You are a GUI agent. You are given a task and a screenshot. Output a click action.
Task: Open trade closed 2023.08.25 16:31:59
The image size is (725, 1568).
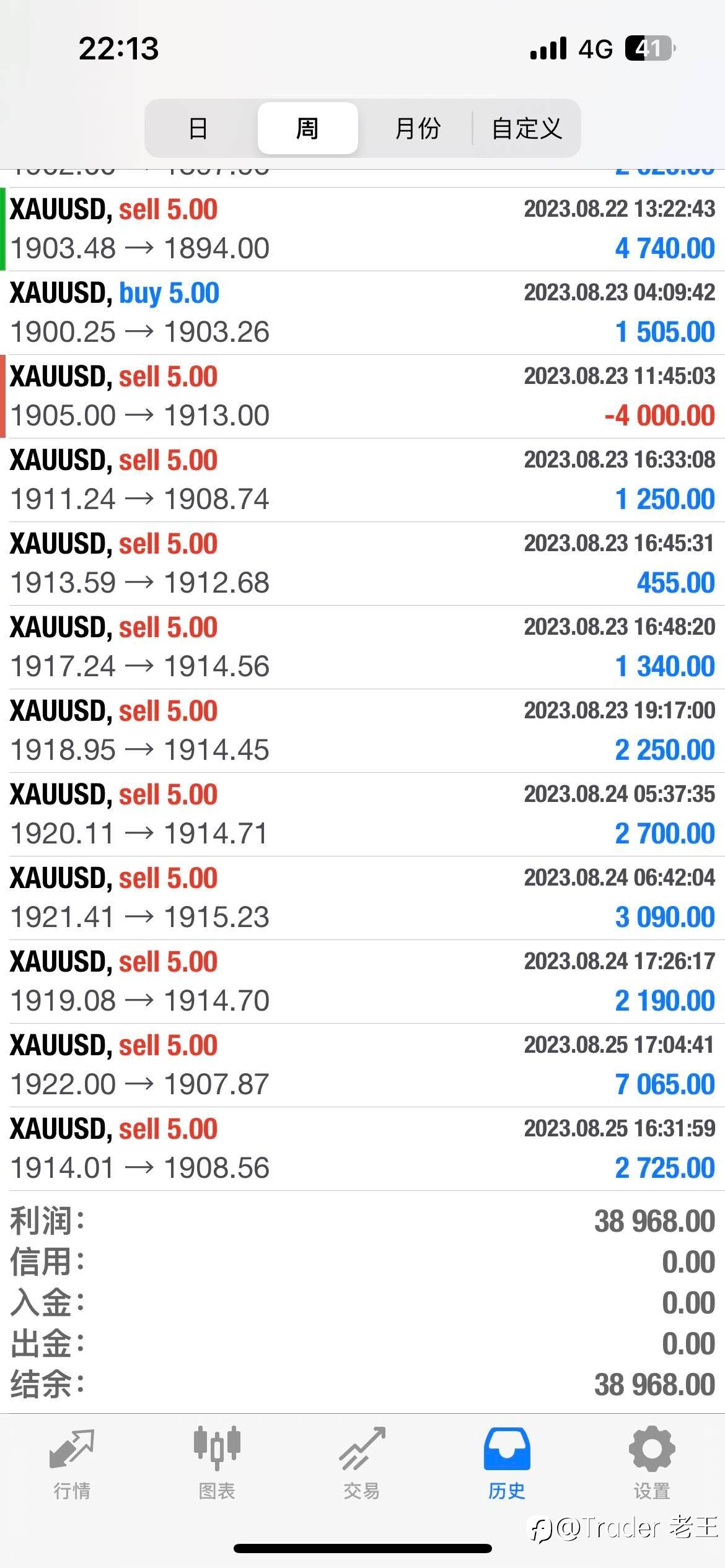point(362,1149)
